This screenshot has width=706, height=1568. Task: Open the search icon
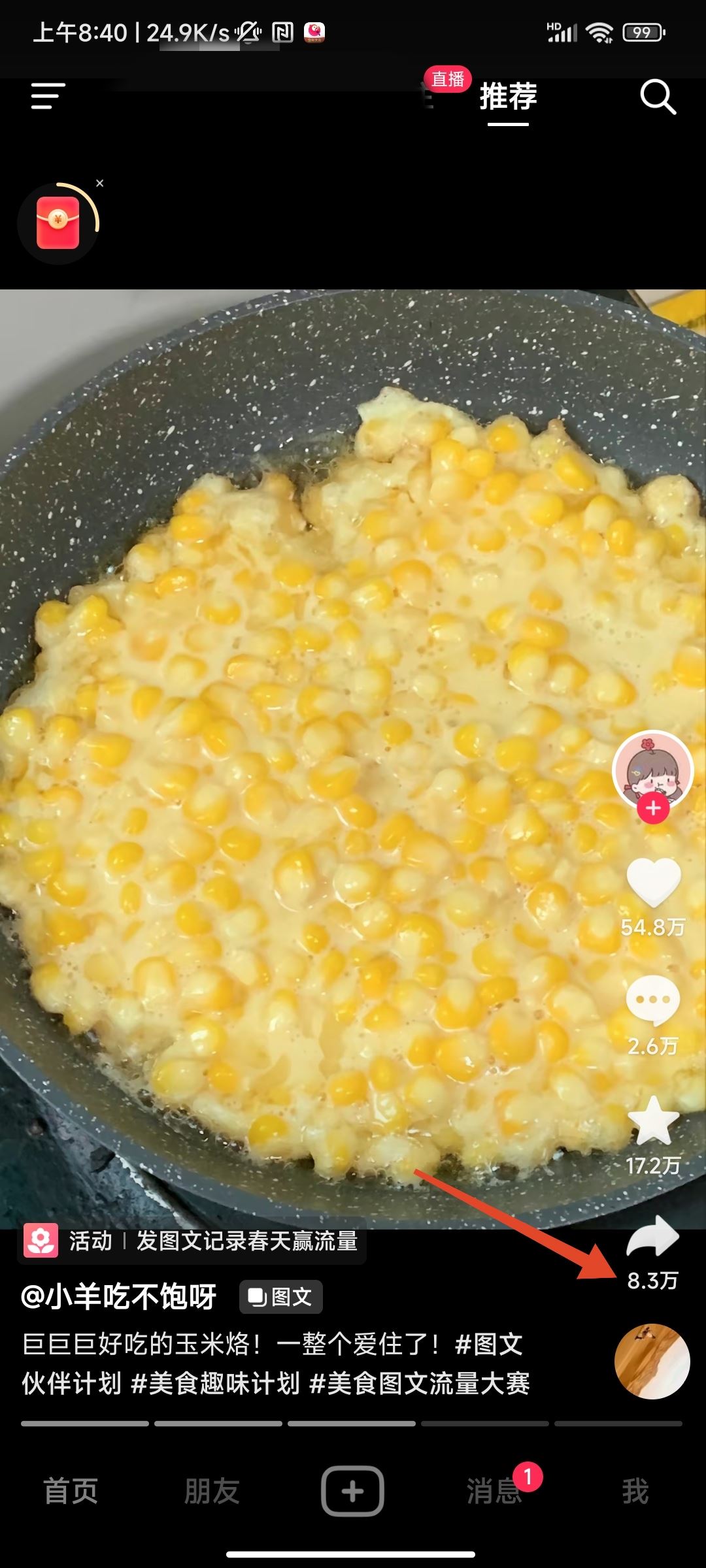coord(657,97)
